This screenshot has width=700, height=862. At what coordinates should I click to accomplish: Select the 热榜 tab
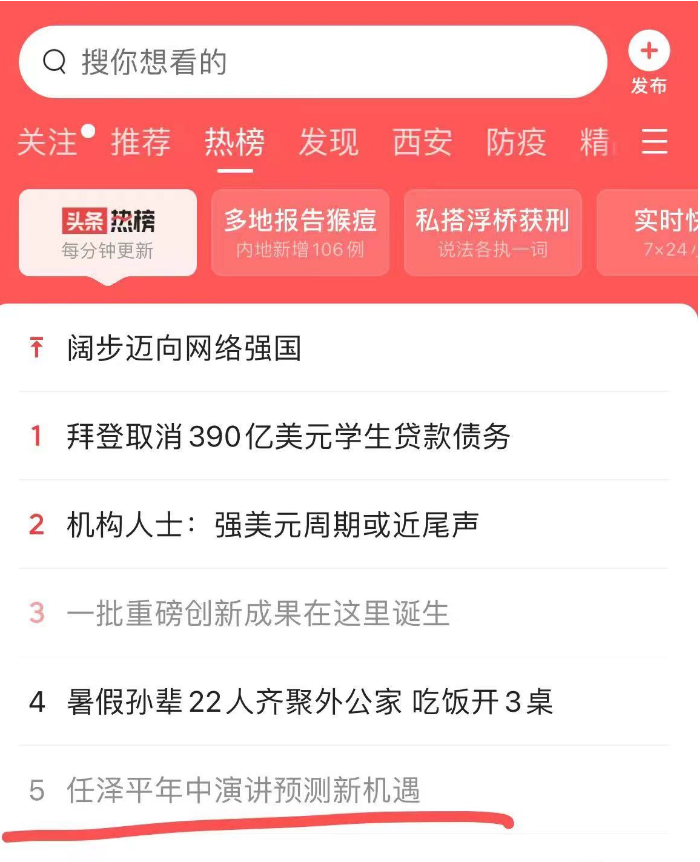tap(234, 143)
